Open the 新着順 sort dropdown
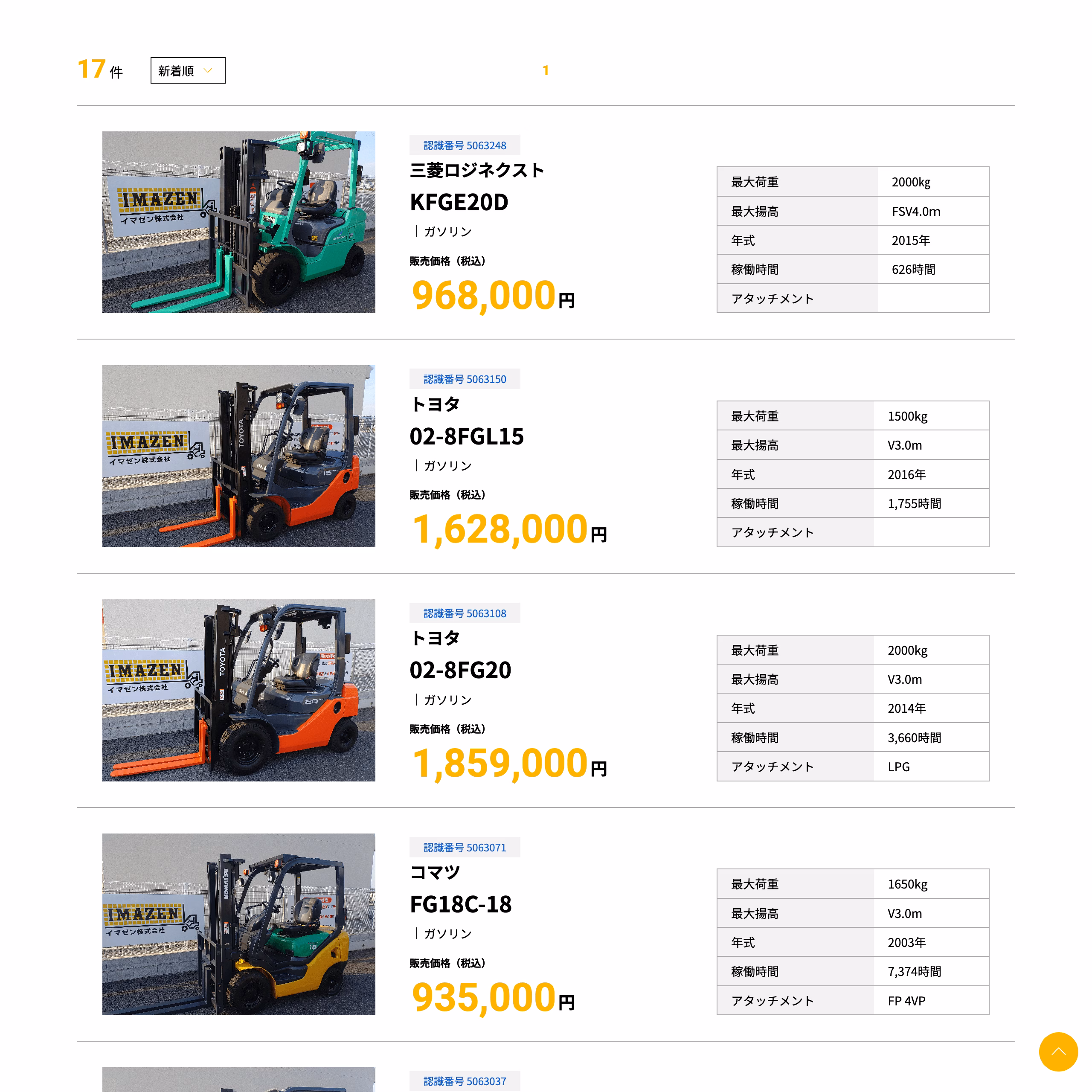1092x1092 pixels. 188,71
